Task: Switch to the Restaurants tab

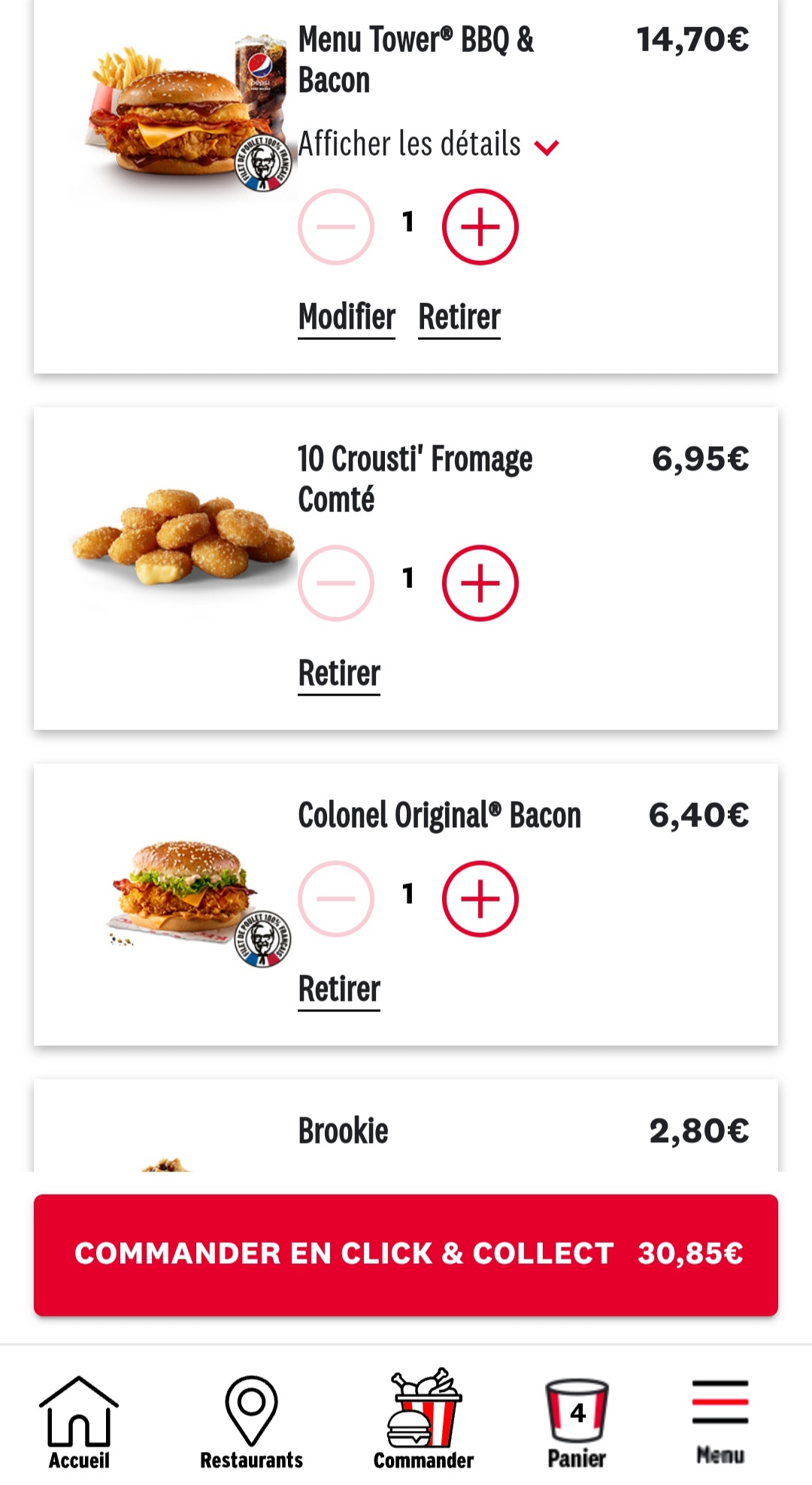Action: tap(251, 1421)
